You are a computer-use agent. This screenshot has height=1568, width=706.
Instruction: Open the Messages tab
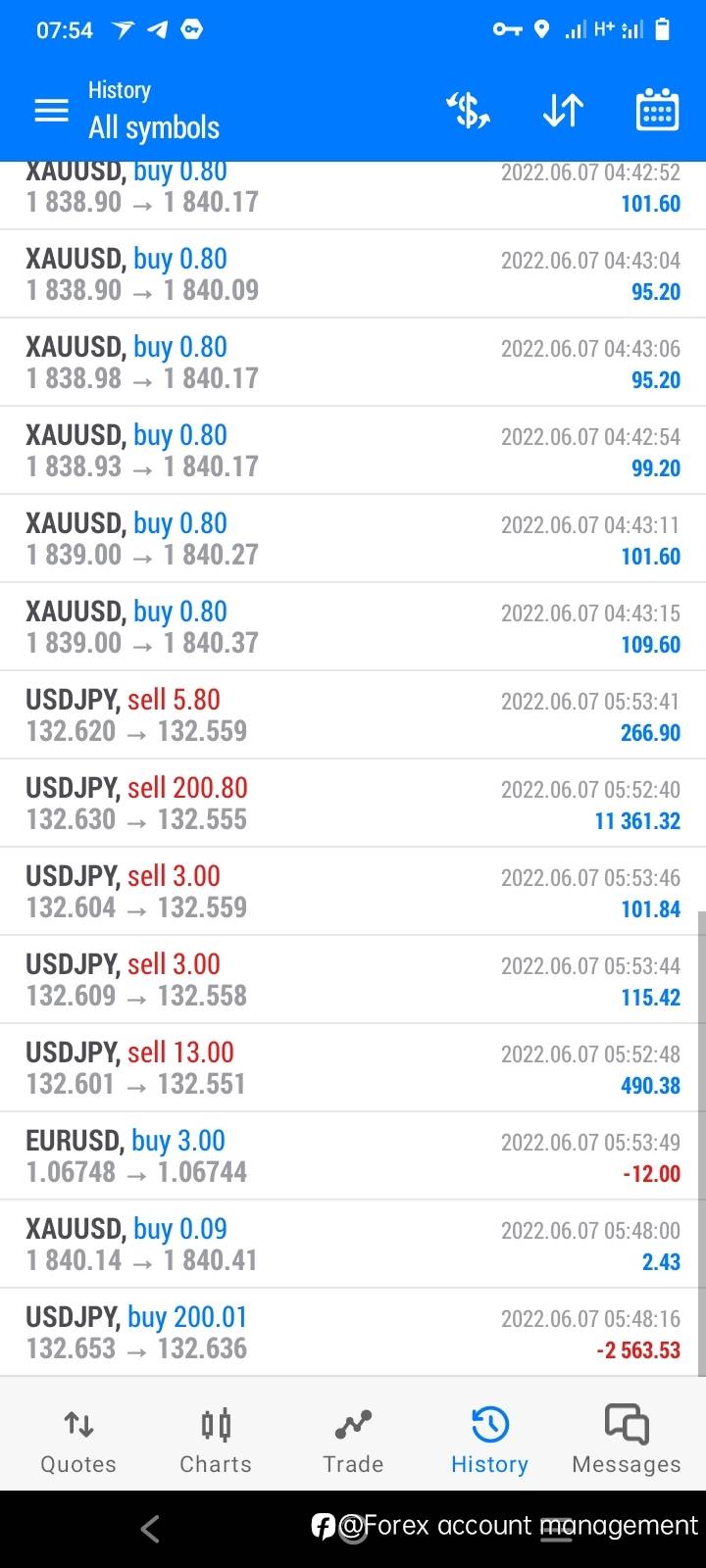(x=627, y=1441)
